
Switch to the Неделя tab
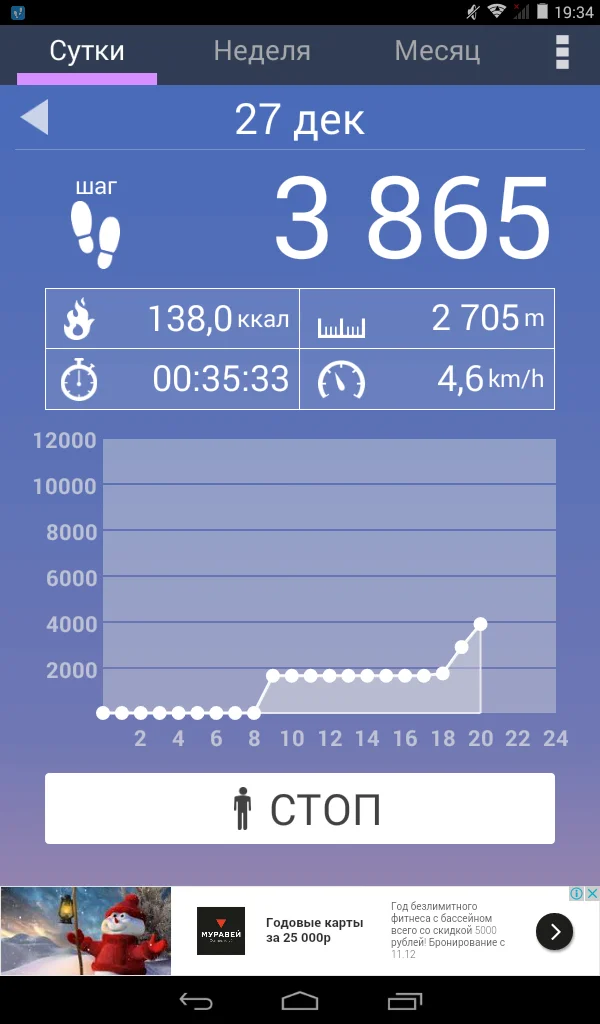262,51
